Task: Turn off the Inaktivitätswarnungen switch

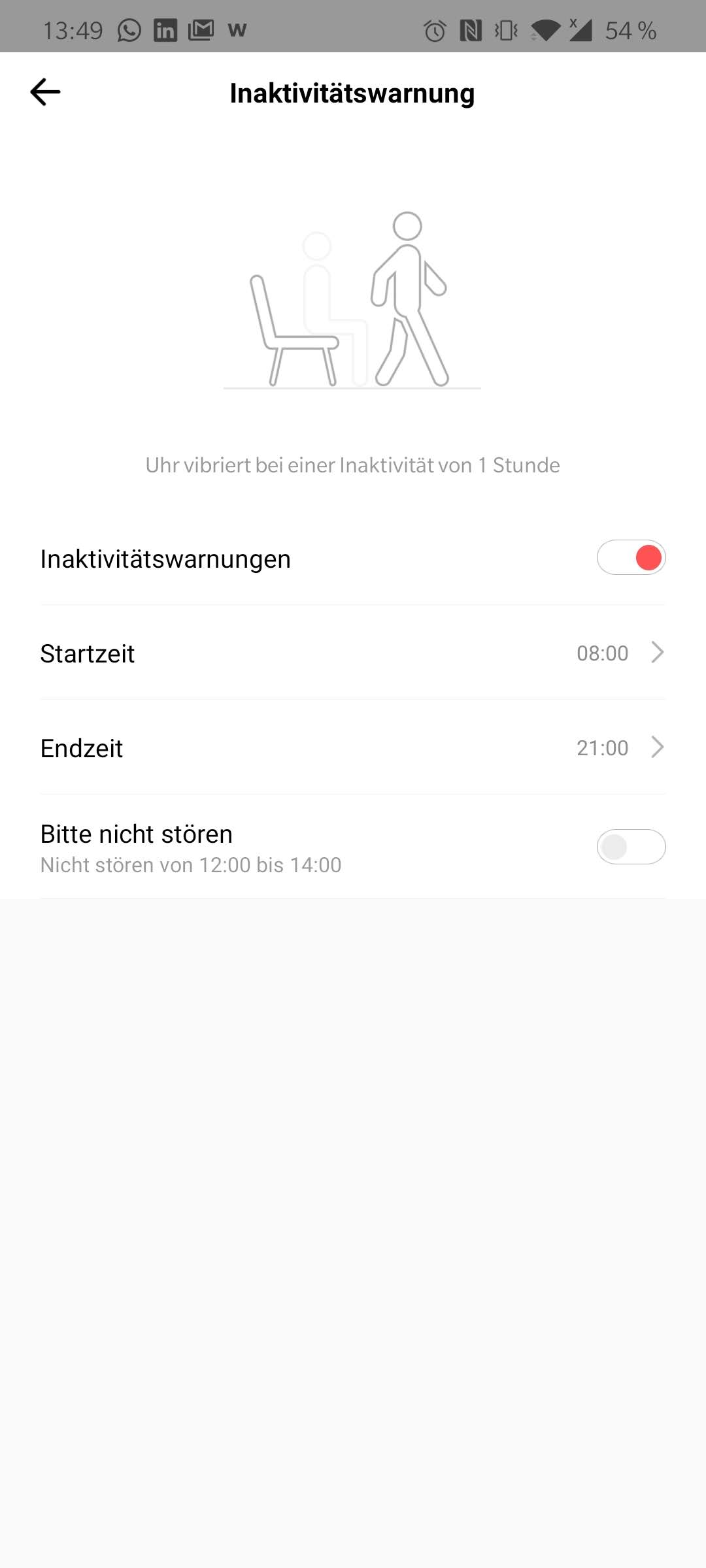Action: click(631, 558)
